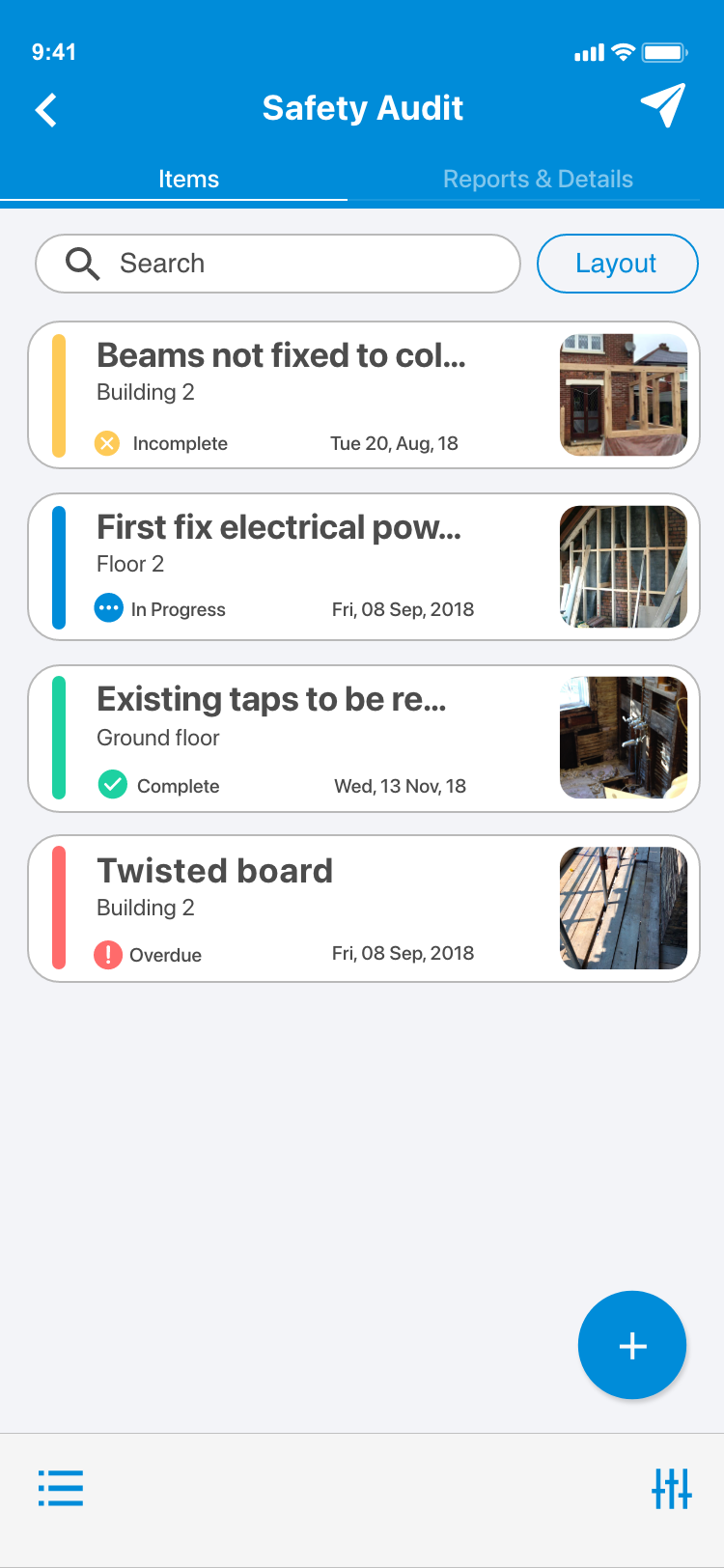Tap the Search field
This screenshot has width=724, height=1568.
pos(278,264)
